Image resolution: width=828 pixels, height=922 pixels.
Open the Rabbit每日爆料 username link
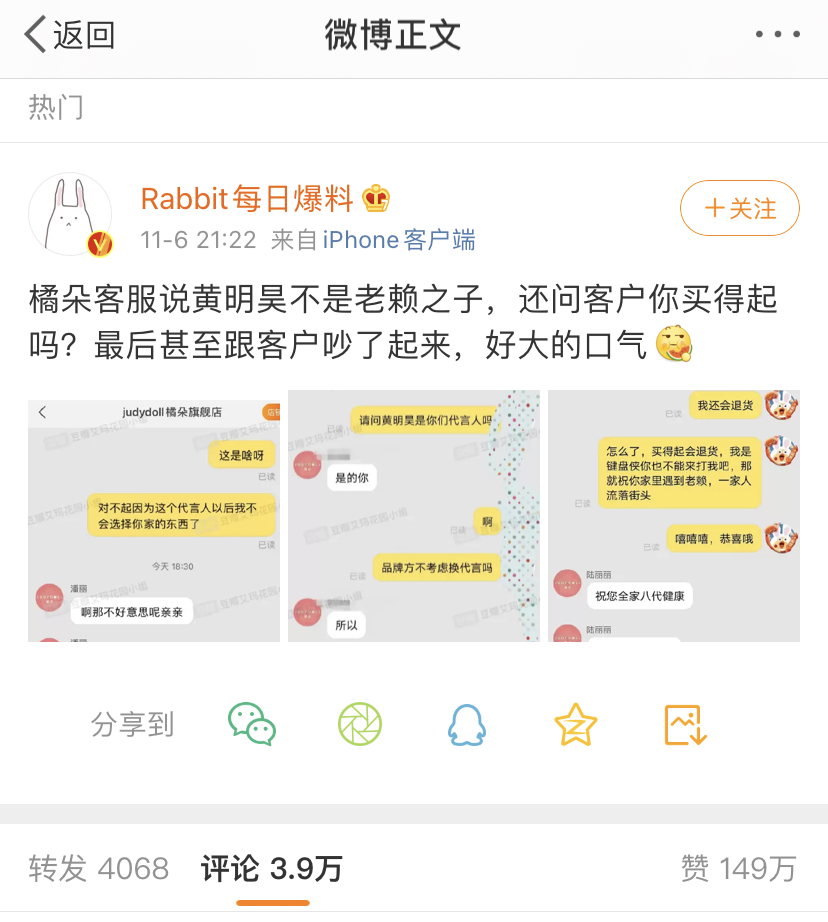click(247, 199)
